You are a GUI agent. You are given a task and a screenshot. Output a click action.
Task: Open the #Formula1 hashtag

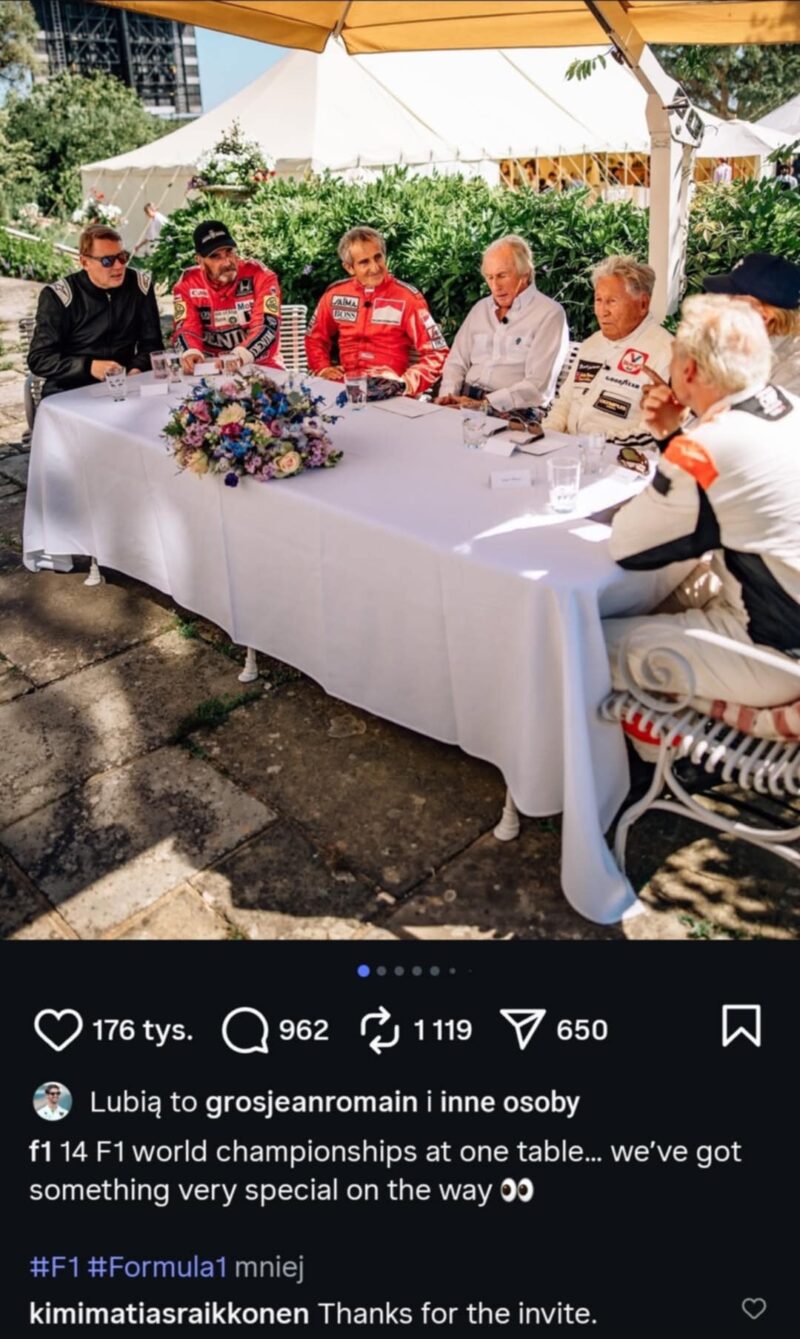pos(158,1267)
